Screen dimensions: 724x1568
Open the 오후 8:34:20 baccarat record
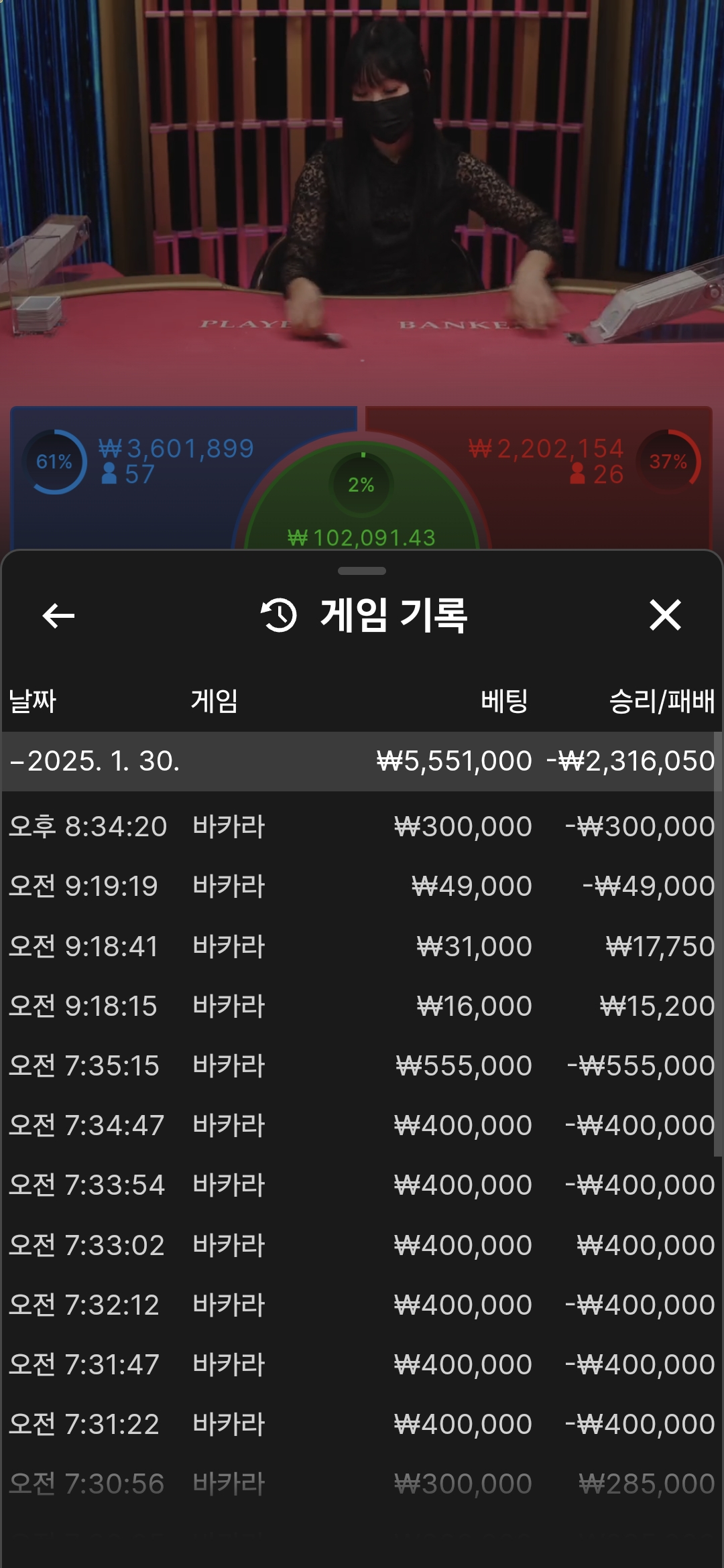[362, 827]
